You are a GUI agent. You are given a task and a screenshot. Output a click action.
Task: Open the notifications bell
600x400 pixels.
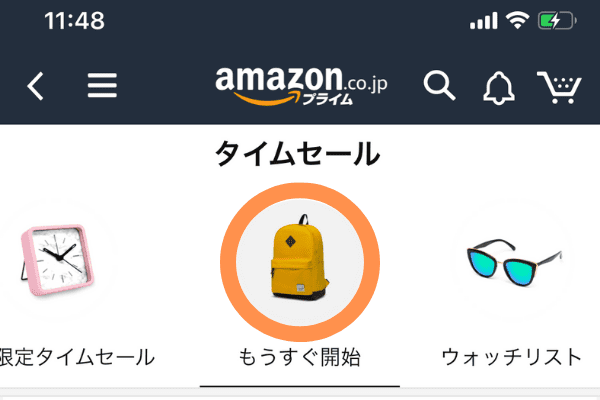click(497, 88)
